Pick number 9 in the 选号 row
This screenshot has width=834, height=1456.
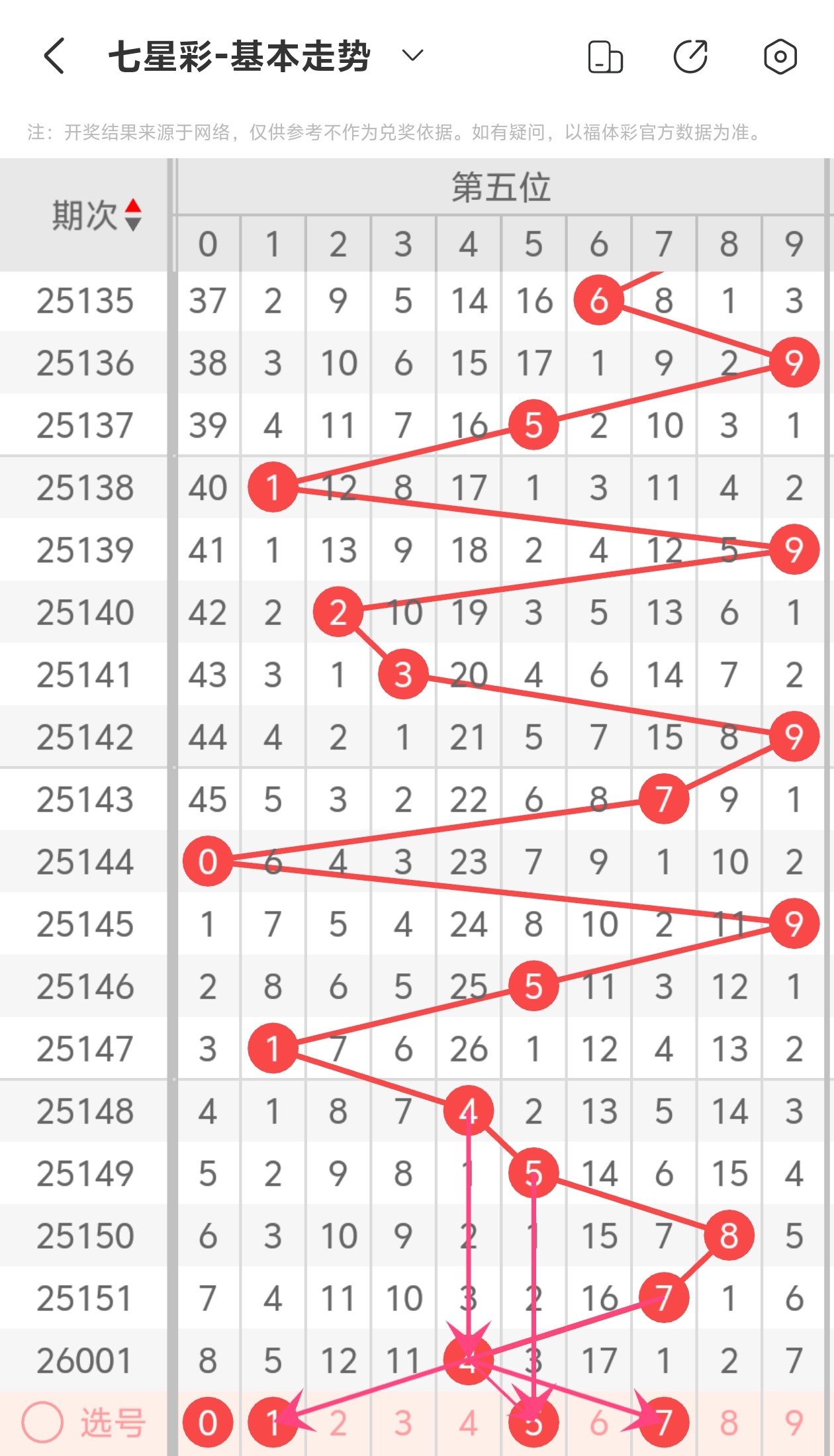pos(794,1424)
